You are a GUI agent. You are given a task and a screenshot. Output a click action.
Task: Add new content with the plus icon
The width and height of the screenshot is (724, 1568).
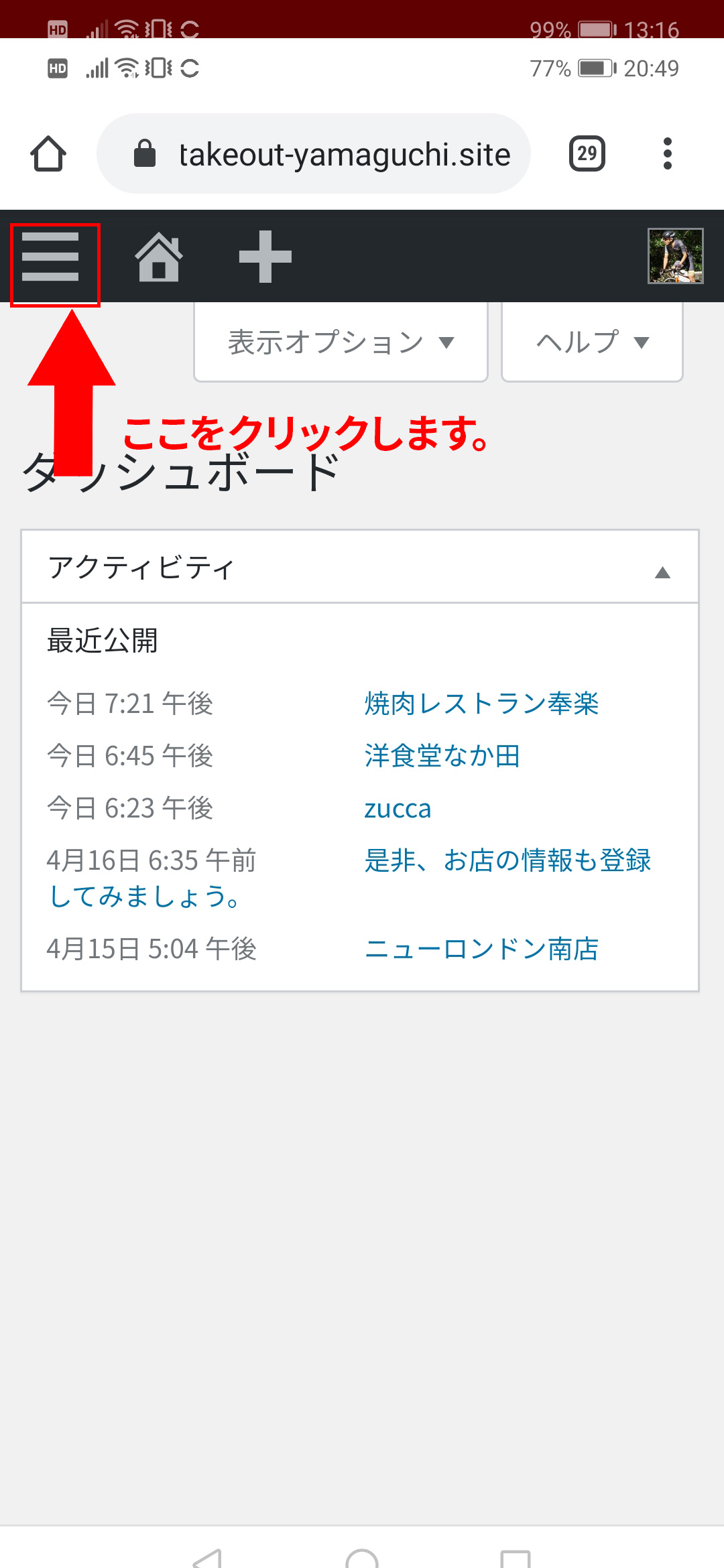[265, 257]
